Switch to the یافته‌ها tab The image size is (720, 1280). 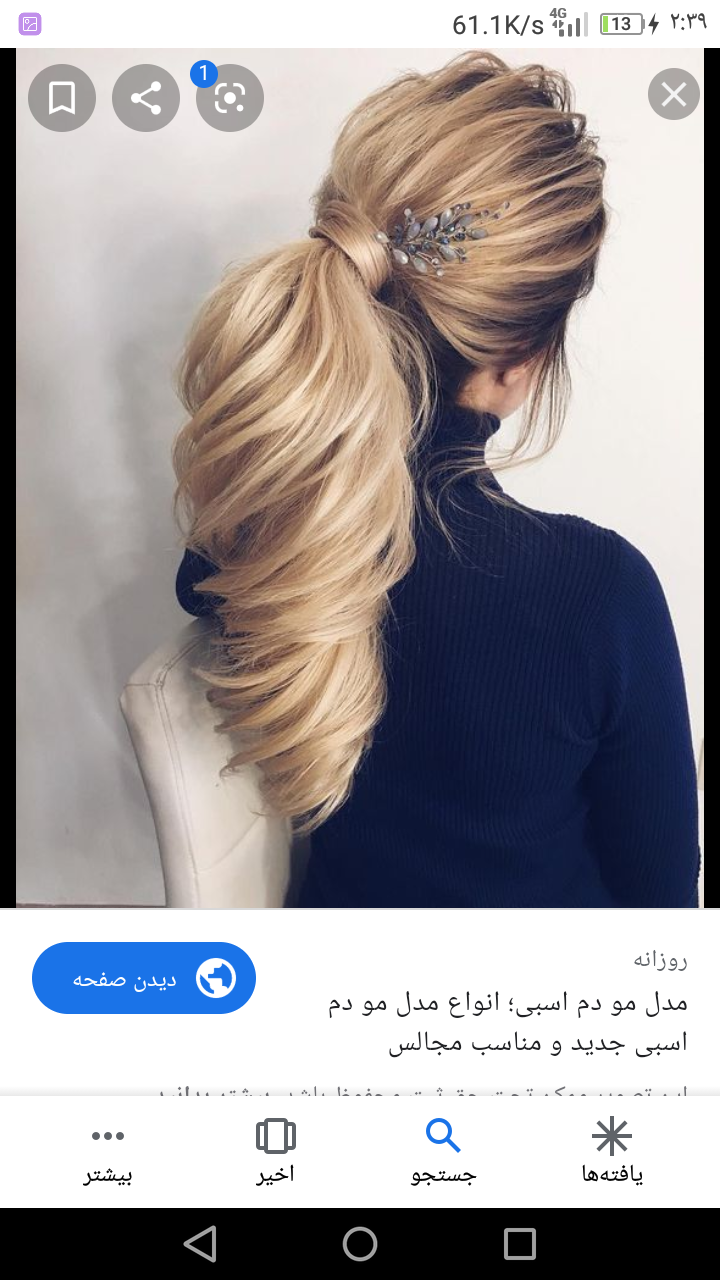tap(612, 1150)
